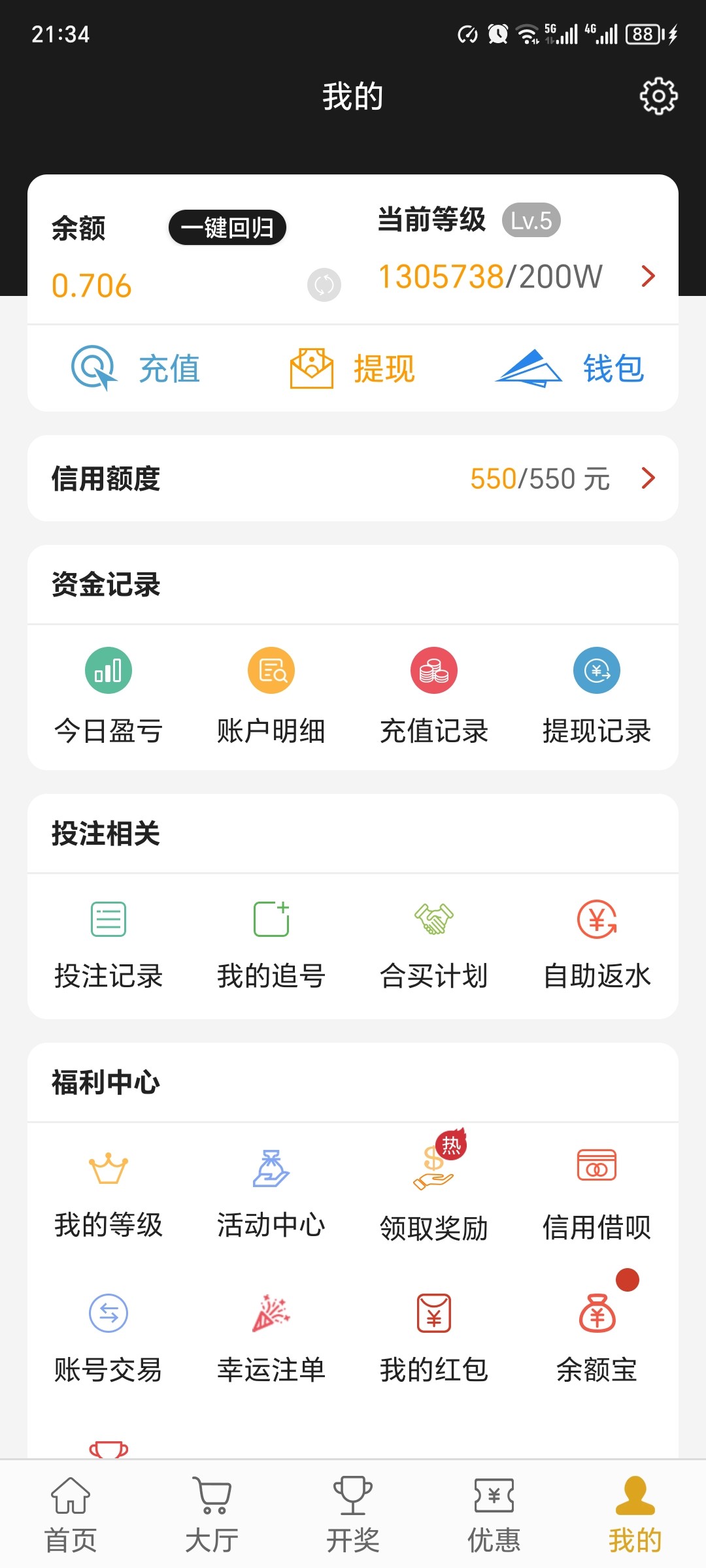Switch to the 首页 tab
The width and height of the screenshot is (706, 1568).
[71, 1514]
